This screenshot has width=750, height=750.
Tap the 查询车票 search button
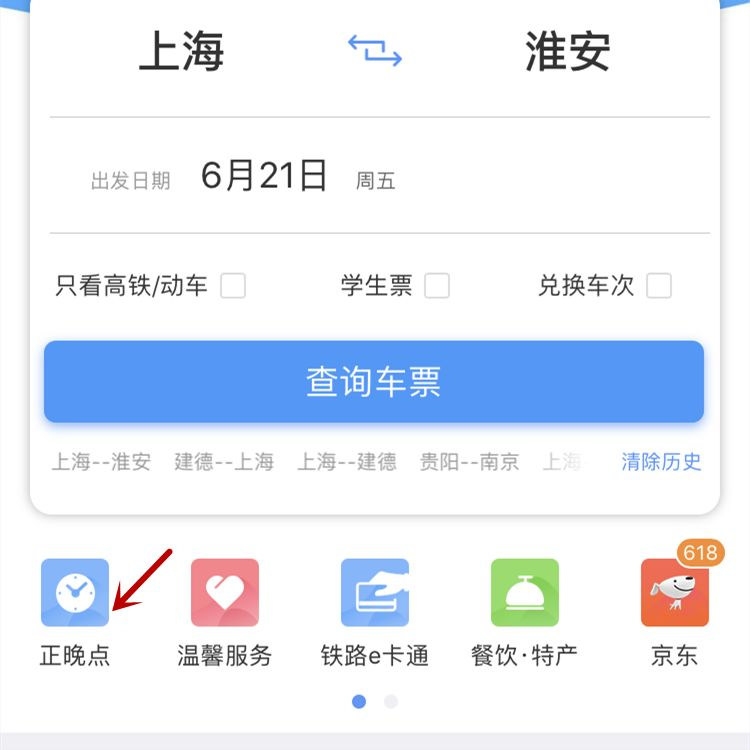pyautogui.click(x=374, y=382)
